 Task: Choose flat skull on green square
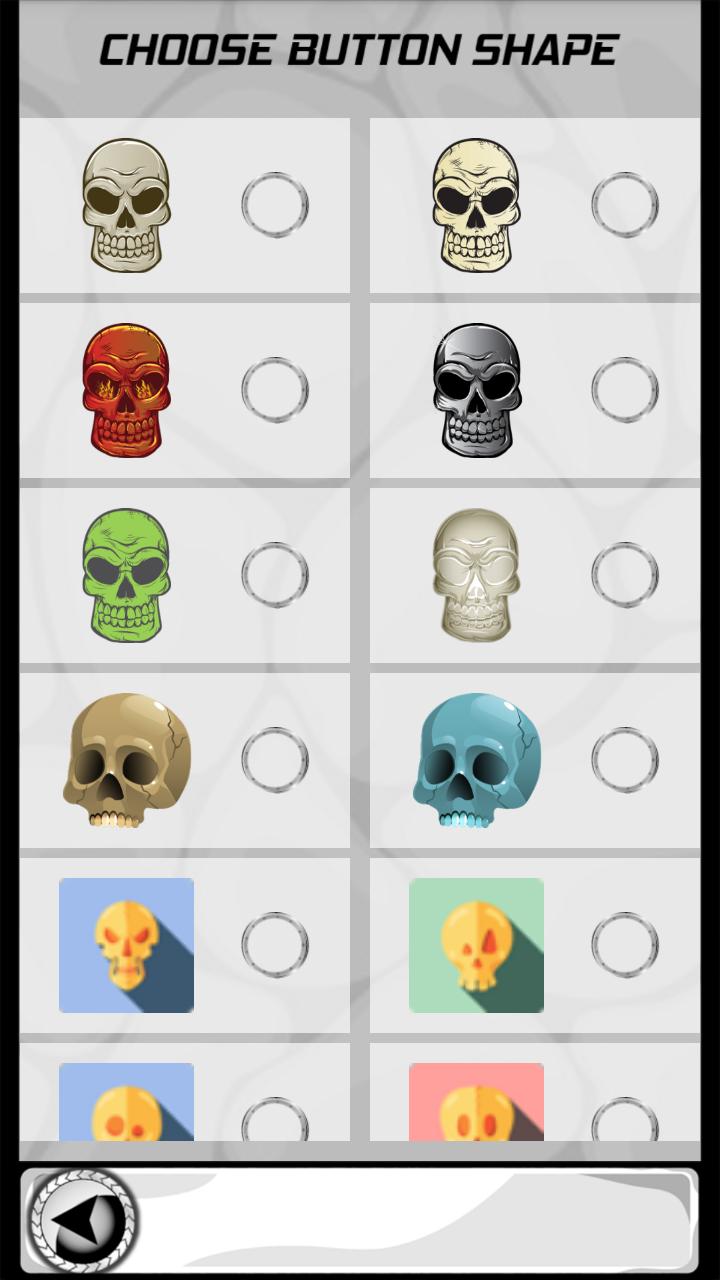point(624,945)
